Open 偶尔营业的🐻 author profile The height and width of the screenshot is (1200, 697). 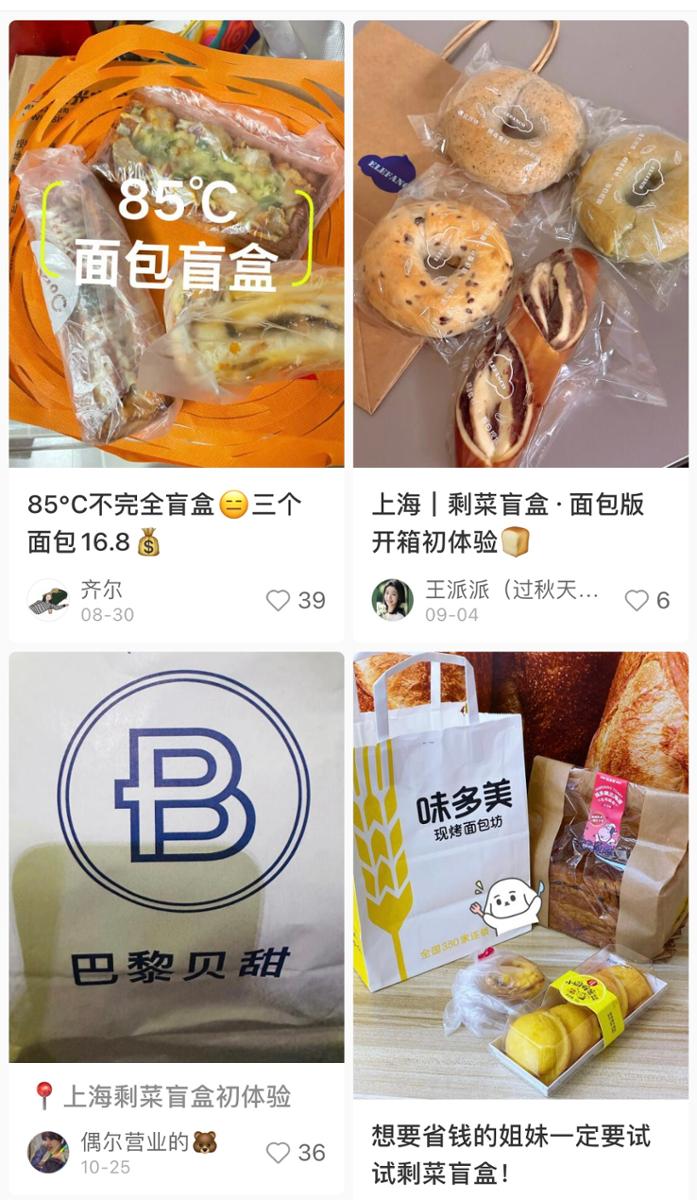(48, 1152)
